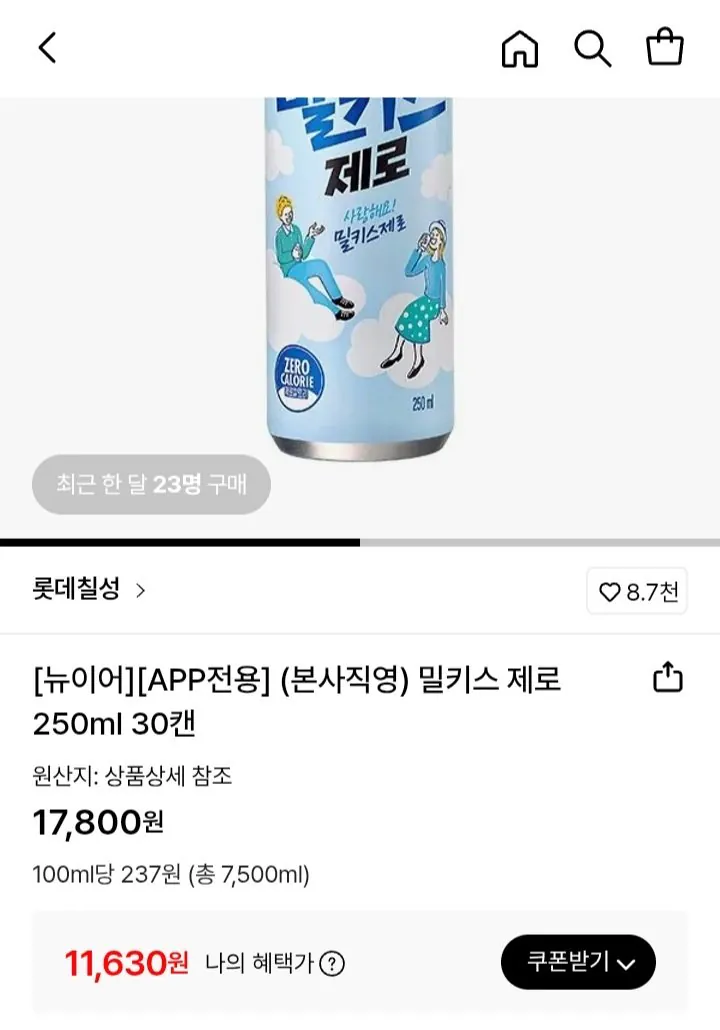Collapse the coupon list chevron

click(x=628, y=961)
